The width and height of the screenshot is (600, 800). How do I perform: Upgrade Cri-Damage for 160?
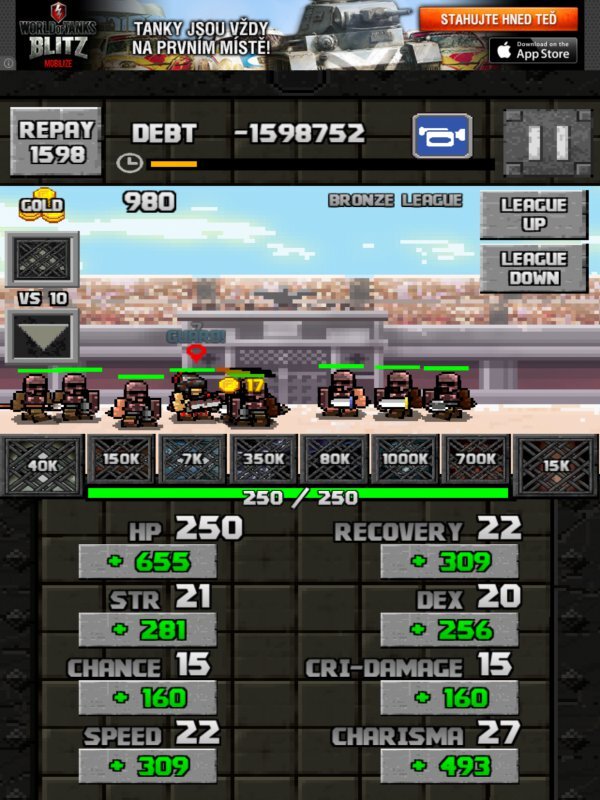tap(449, 698)
